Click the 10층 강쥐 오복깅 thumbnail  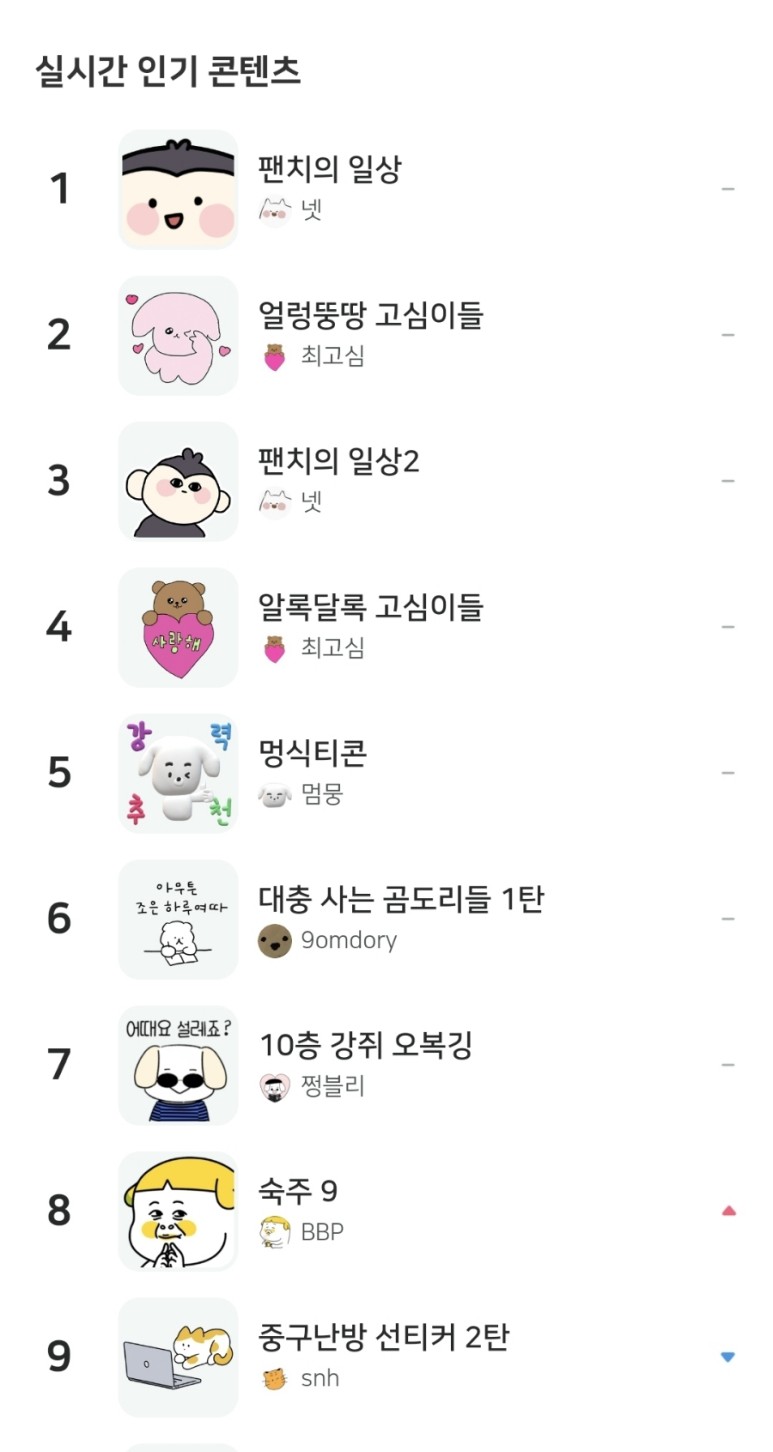pyautogui.click(x=178, y=1064)
